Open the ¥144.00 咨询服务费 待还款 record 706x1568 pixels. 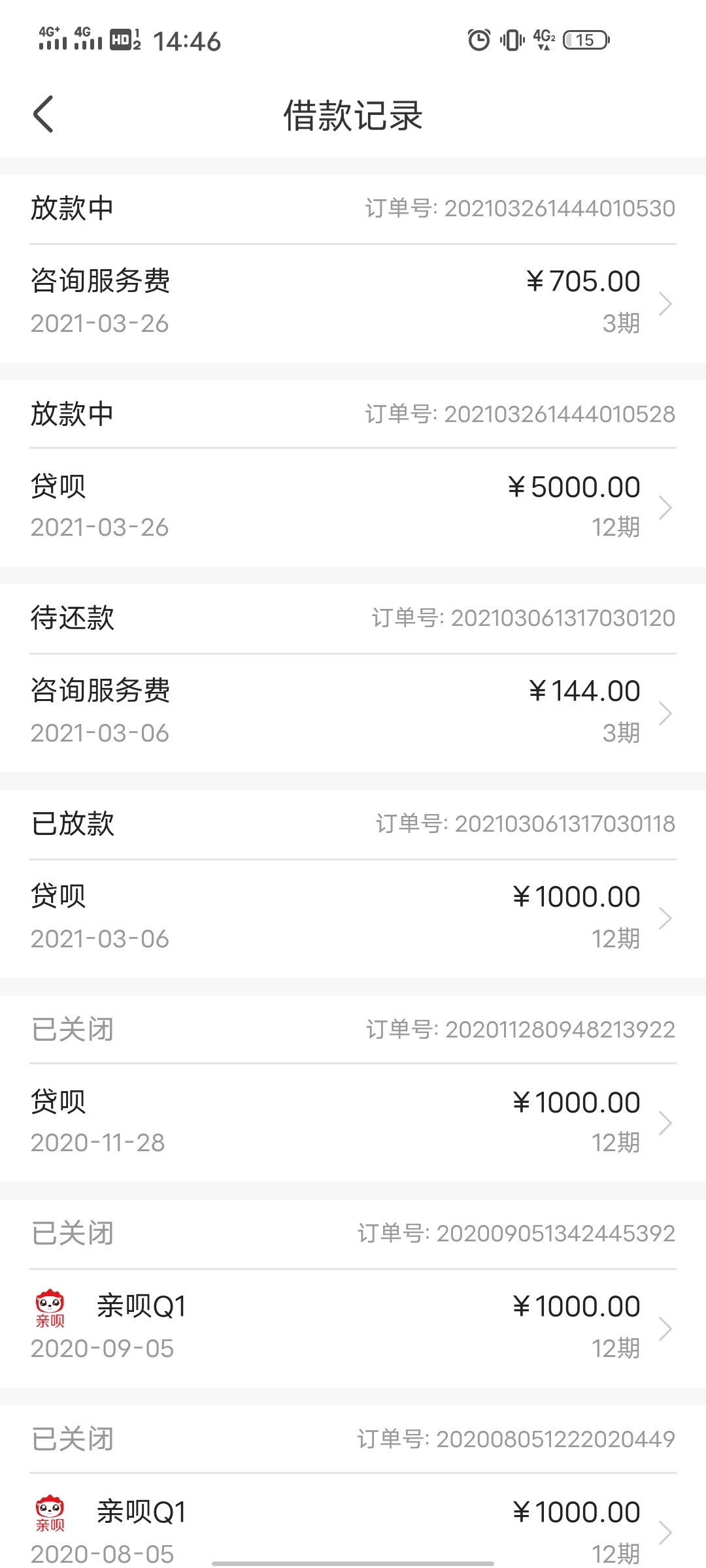point(353,712)
